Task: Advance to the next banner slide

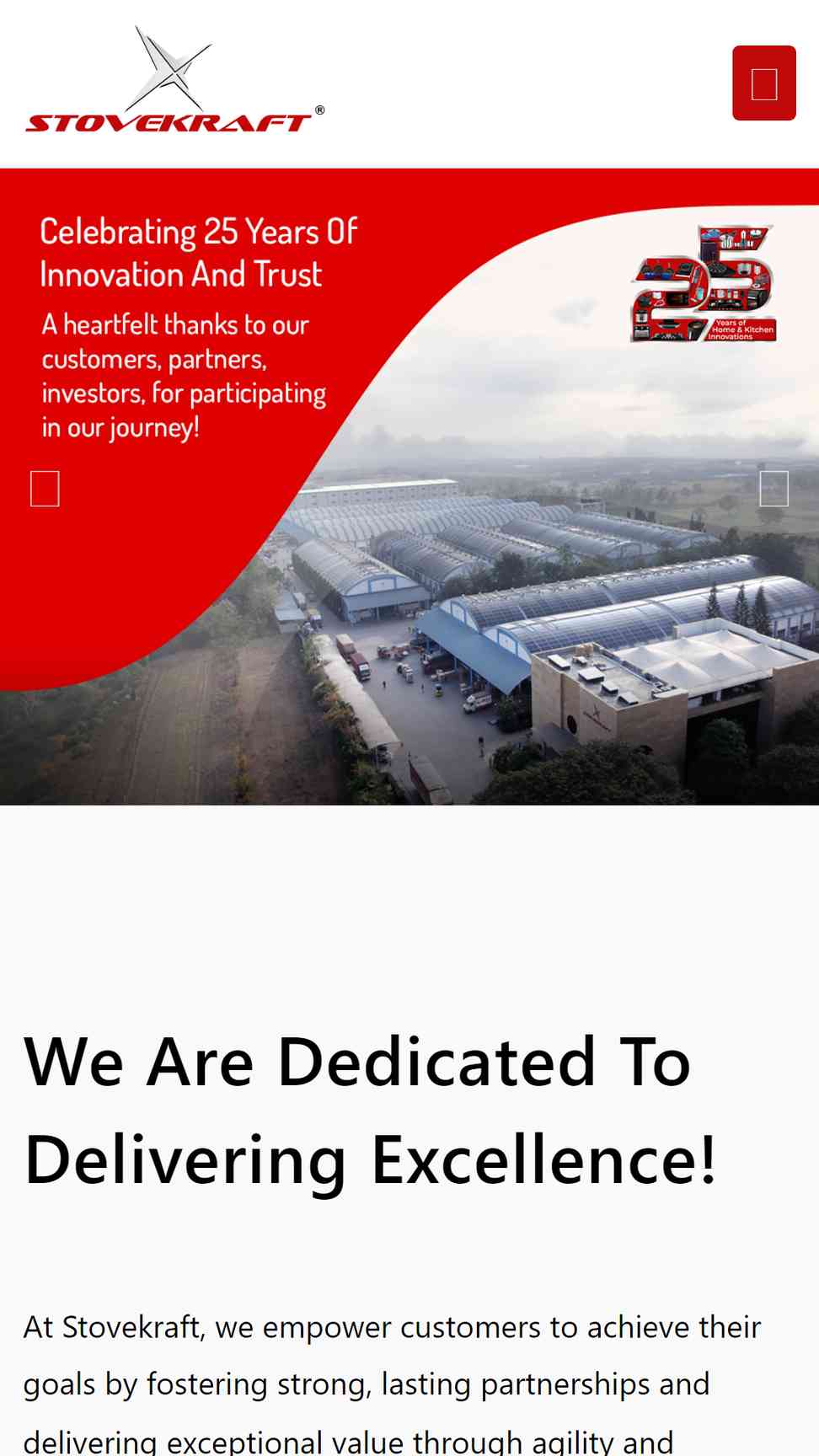Action: click(773, 489)
